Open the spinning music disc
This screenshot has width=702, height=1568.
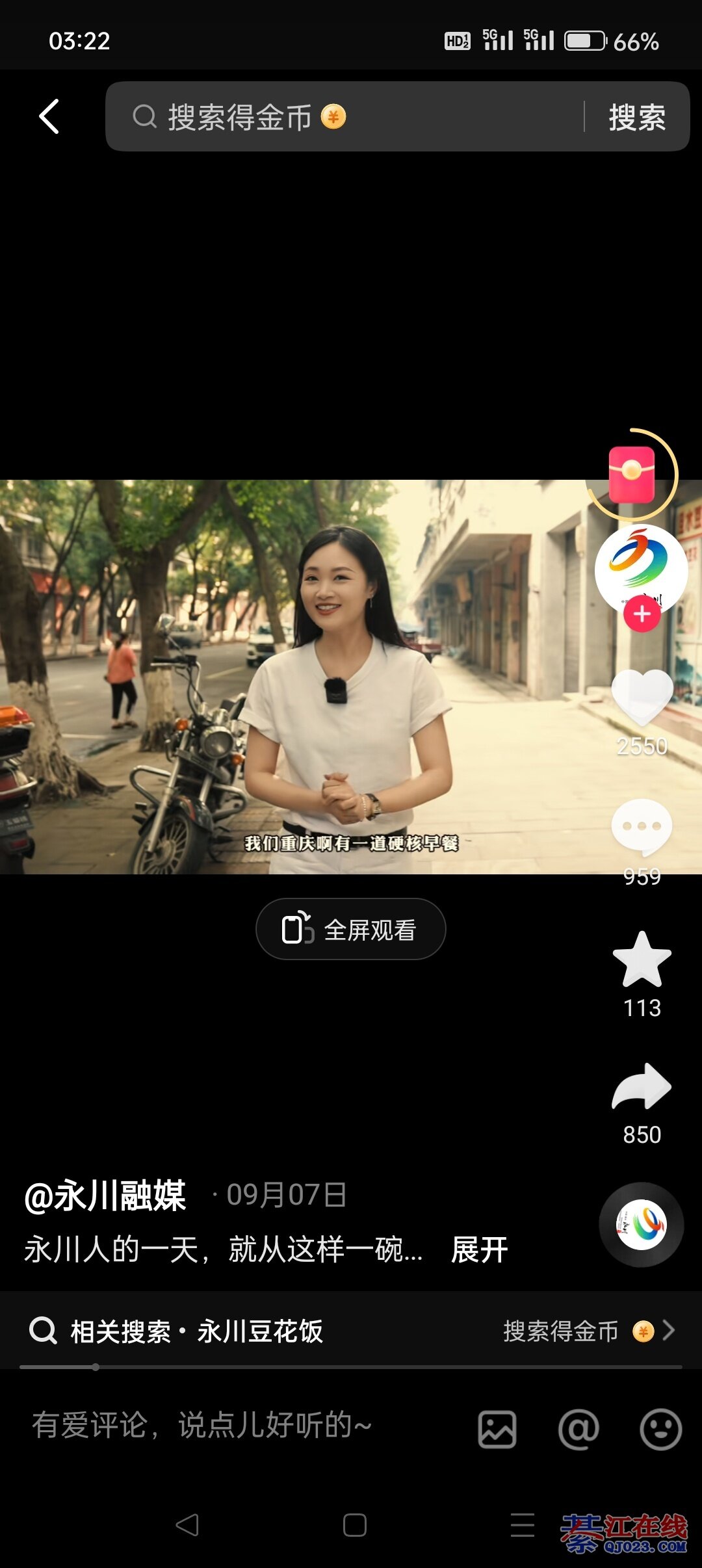pyautogui.click(x=641, y=1225)
